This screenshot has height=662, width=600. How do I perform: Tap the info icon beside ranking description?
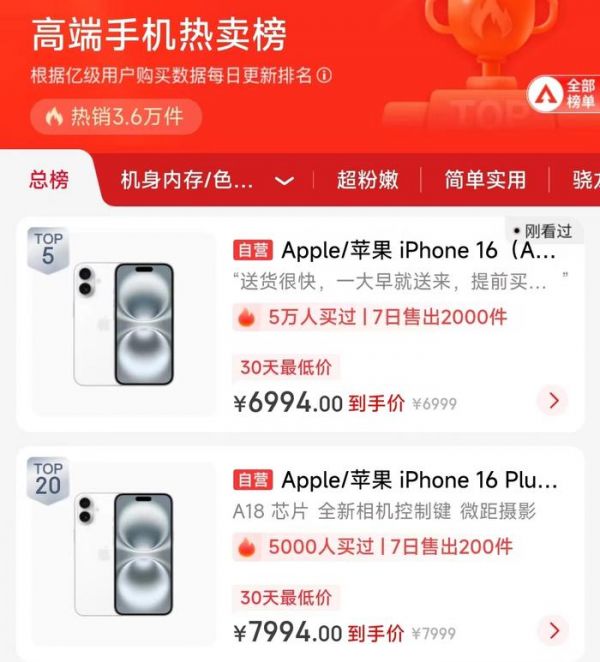(324, 76)
